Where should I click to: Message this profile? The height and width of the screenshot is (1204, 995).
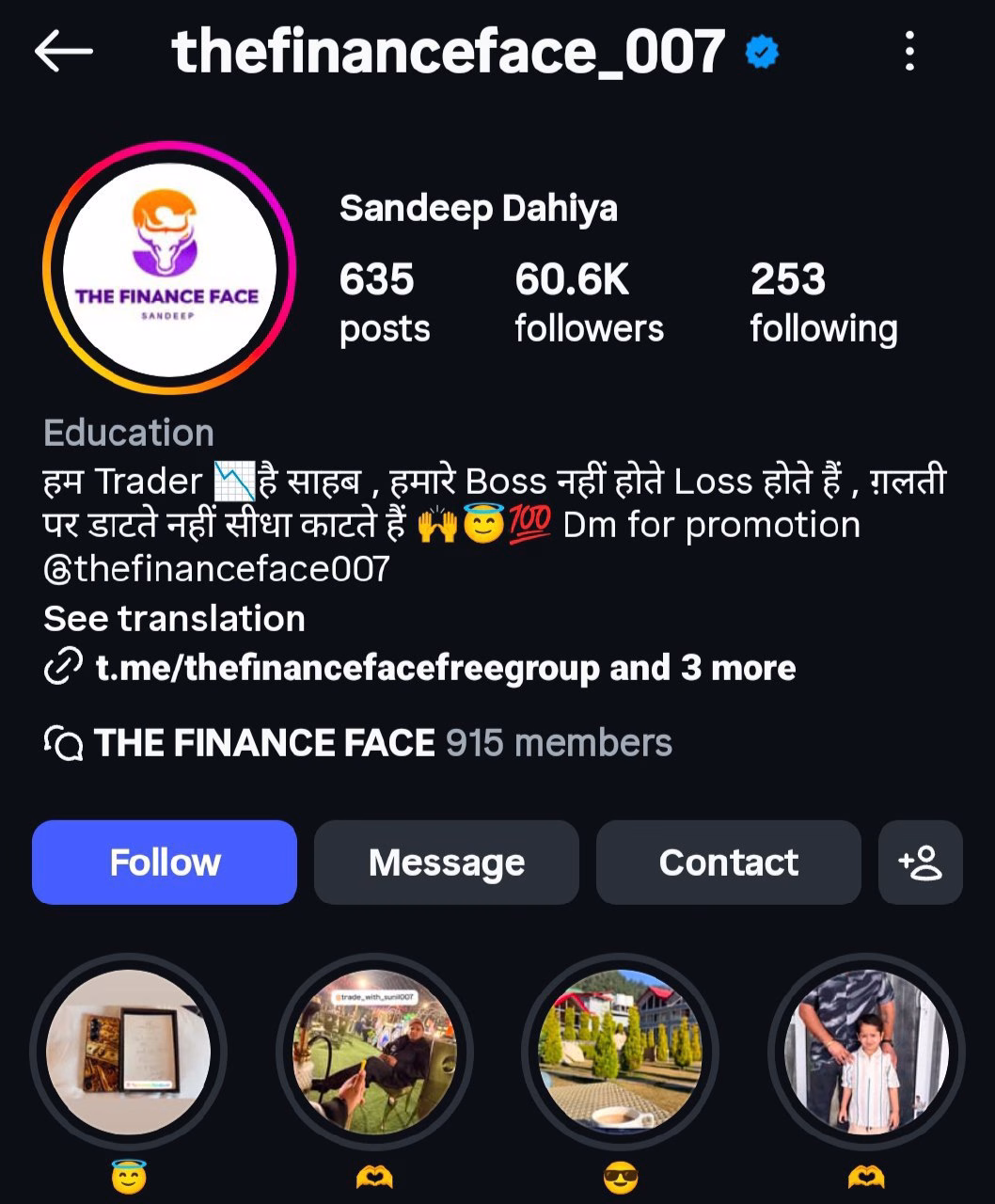pos(447,863)
